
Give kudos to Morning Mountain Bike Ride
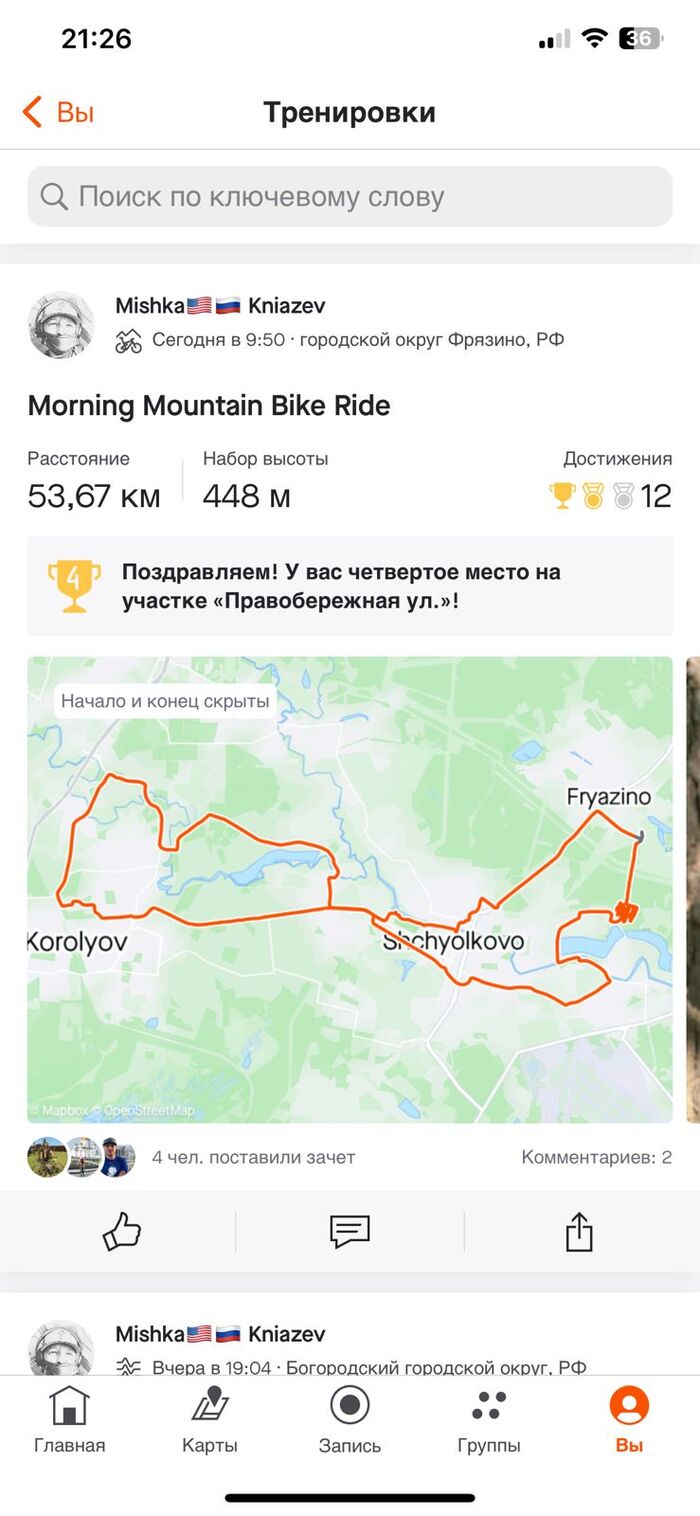(122, 1232)
